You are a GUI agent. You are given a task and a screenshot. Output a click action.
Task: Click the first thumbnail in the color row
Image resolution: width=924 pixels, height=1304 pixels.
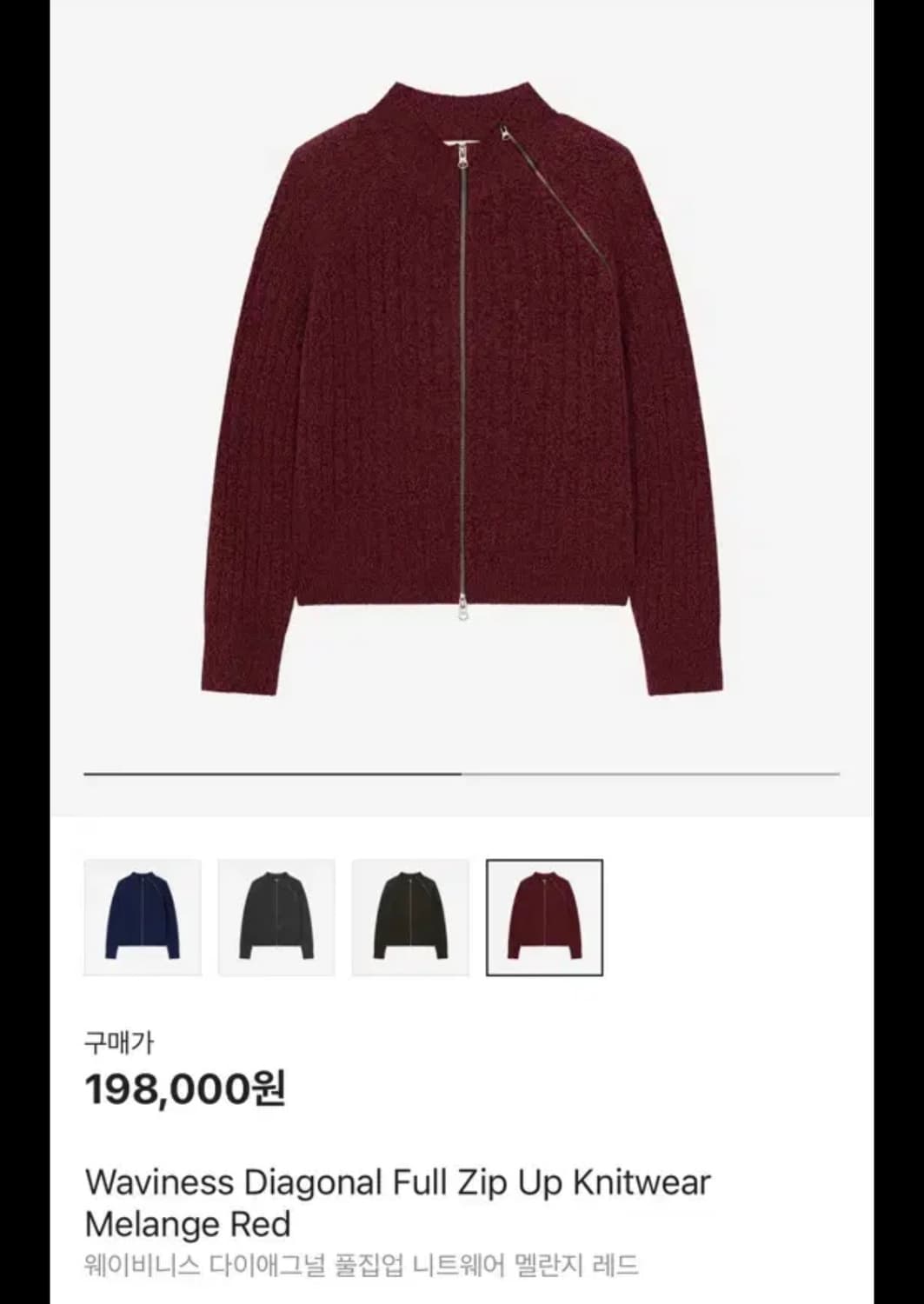click(x=143, y=918)
